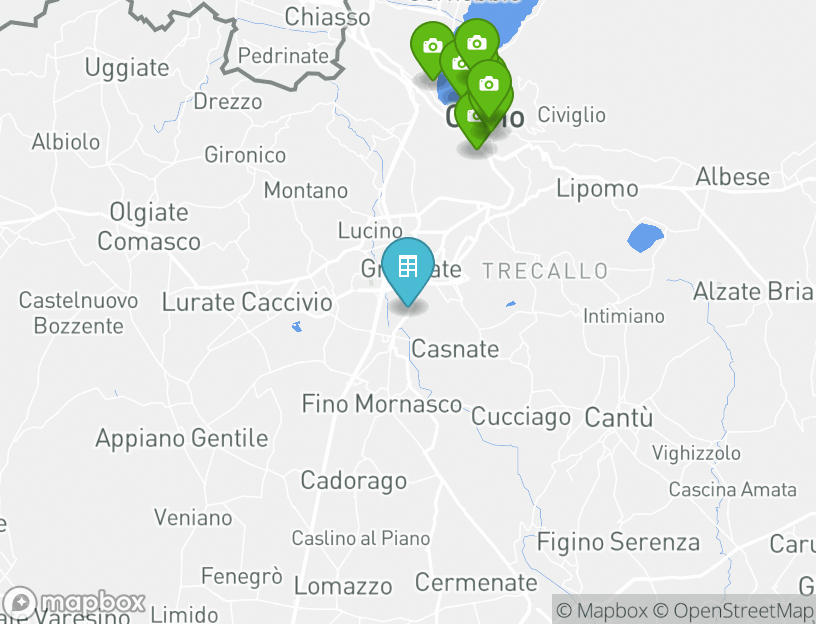The width and height of the screenshot is (816, 624).
Task: Select the green camera marker closest to Chiasso
Action: pos(432,47)
